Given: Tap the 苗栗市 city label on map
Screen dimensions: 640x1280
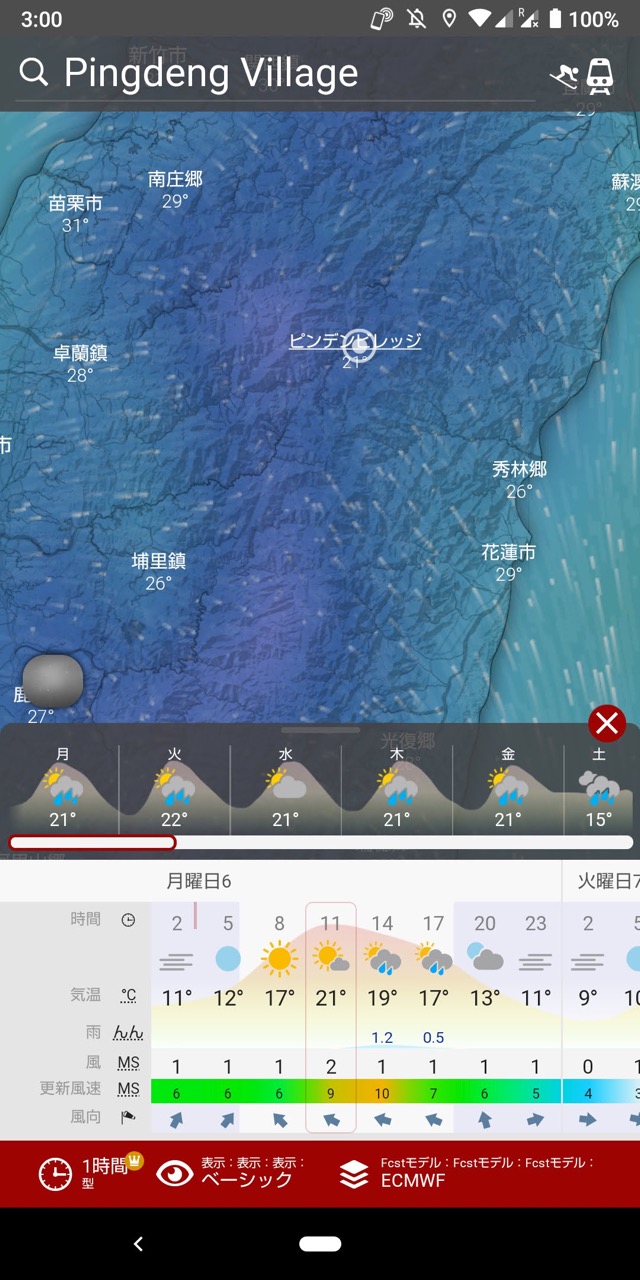Looking at the screenshot, I should pyautogui.click(x=76, y=203).
